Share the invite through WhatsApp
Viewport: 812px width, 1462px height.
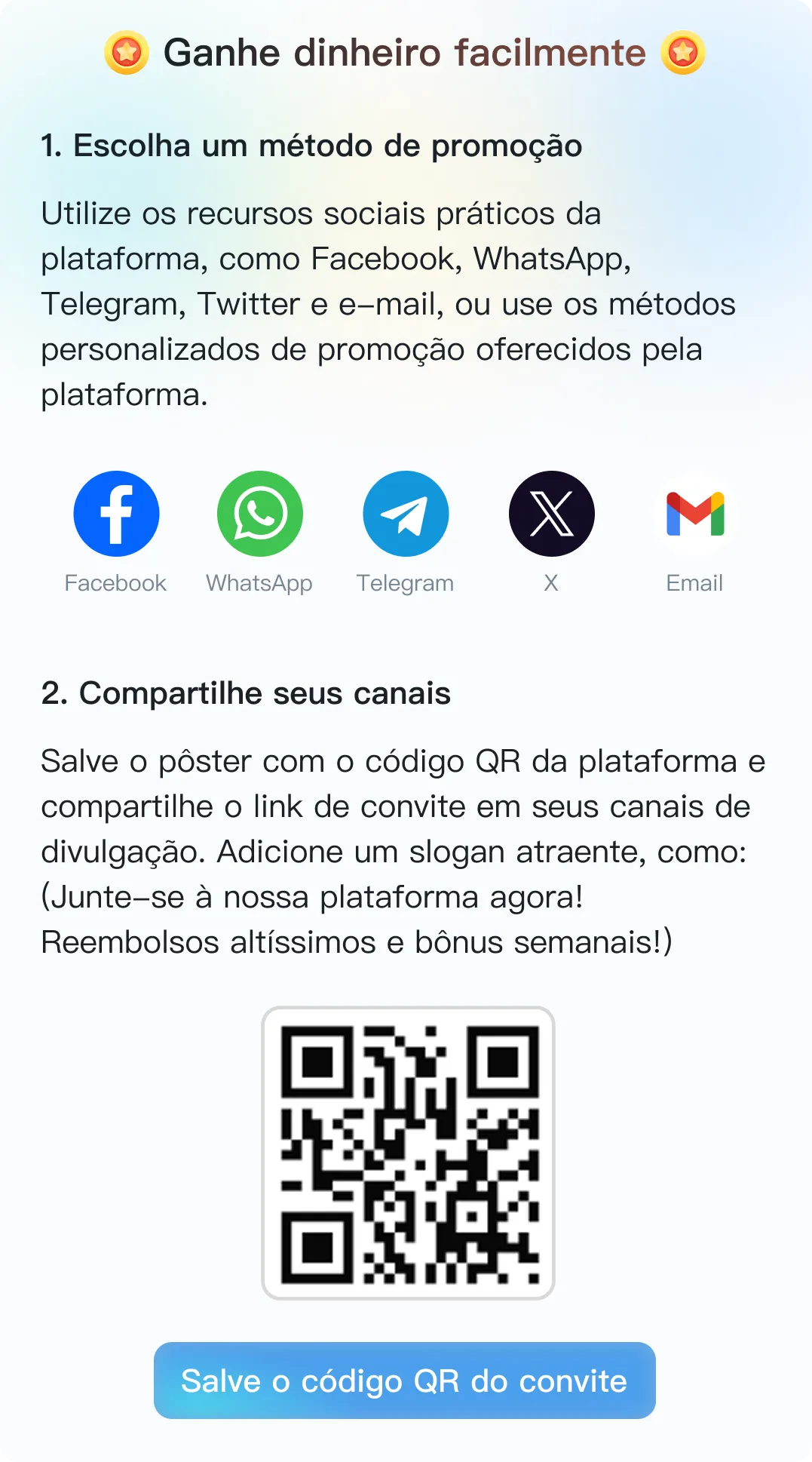click(x=260, y=514)
